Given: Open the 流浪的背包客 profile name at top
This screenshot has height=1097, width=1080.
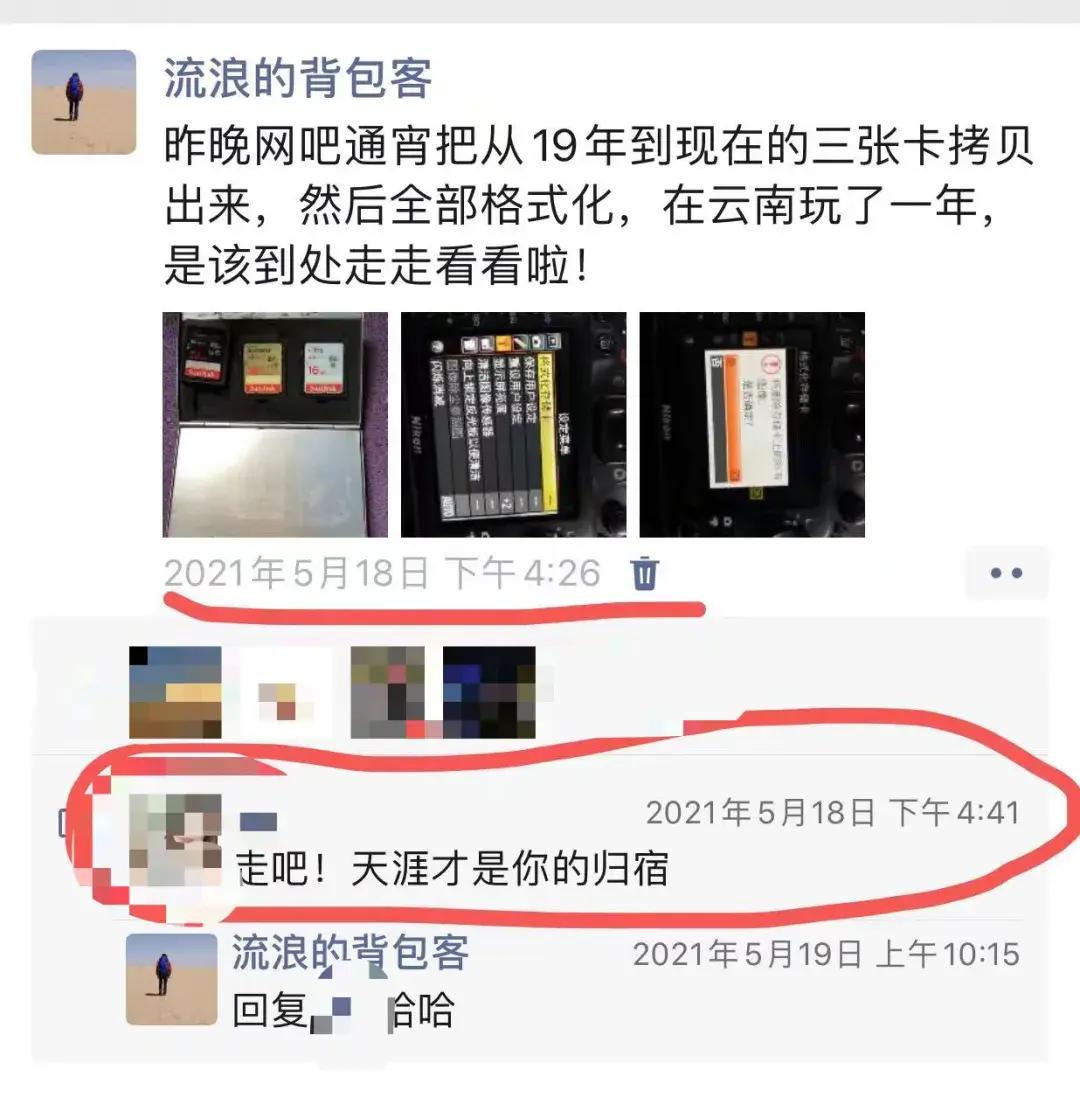Looking at the screenshot, I should coord(298,79).
